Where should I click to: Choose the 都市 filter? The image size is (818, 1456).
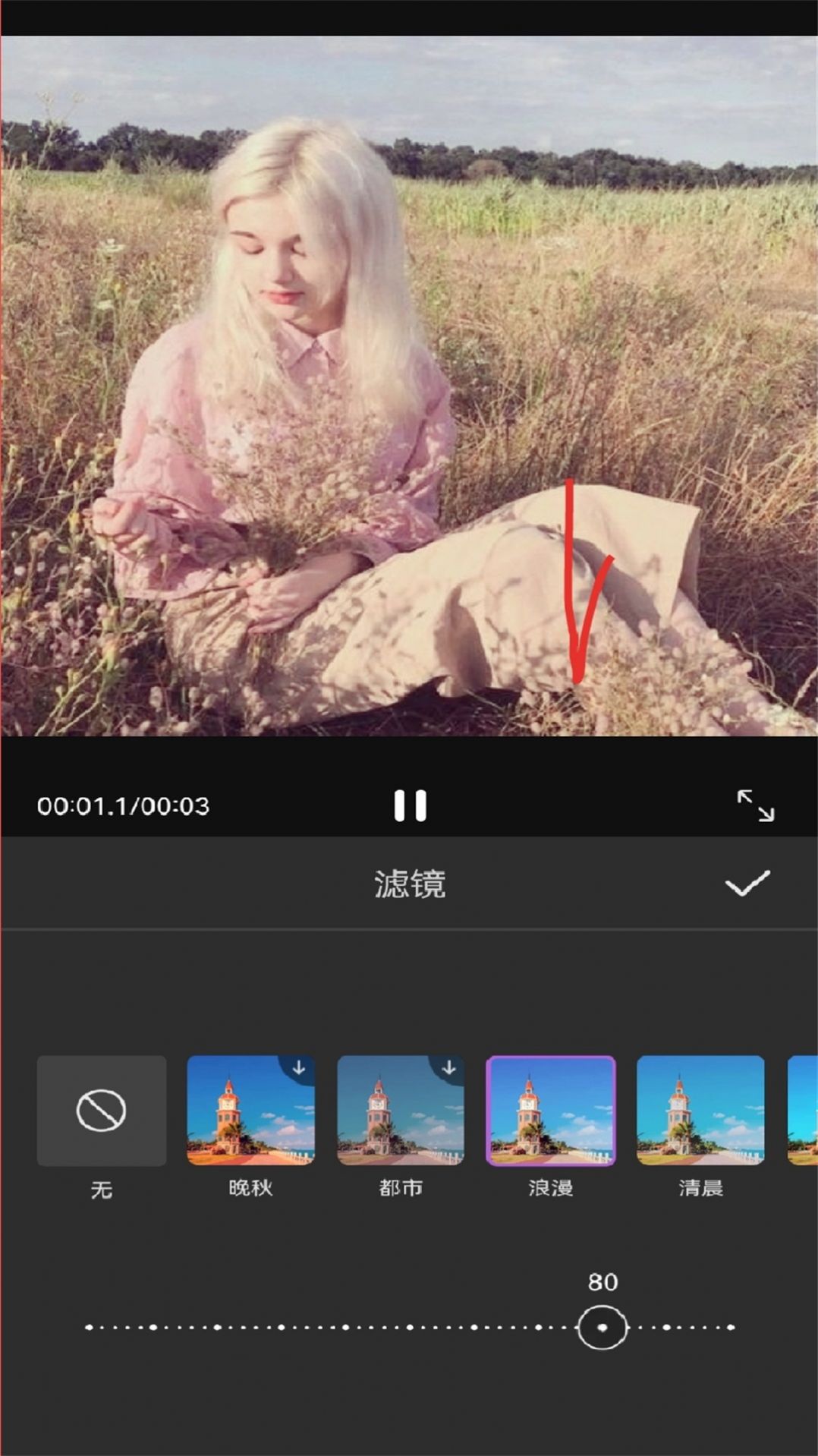coord(401,1110)
